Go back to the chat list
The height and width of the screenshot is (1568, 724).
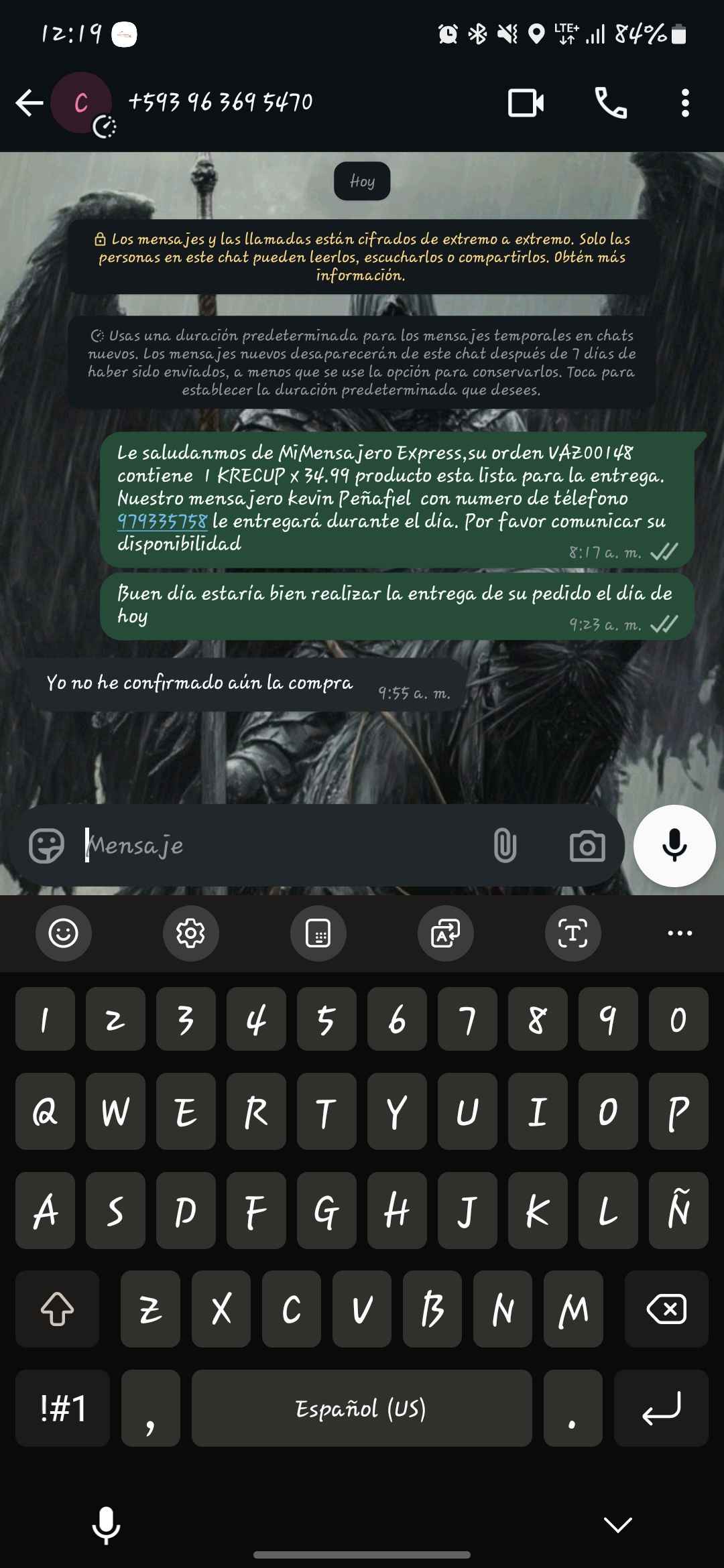coord(29,103)
